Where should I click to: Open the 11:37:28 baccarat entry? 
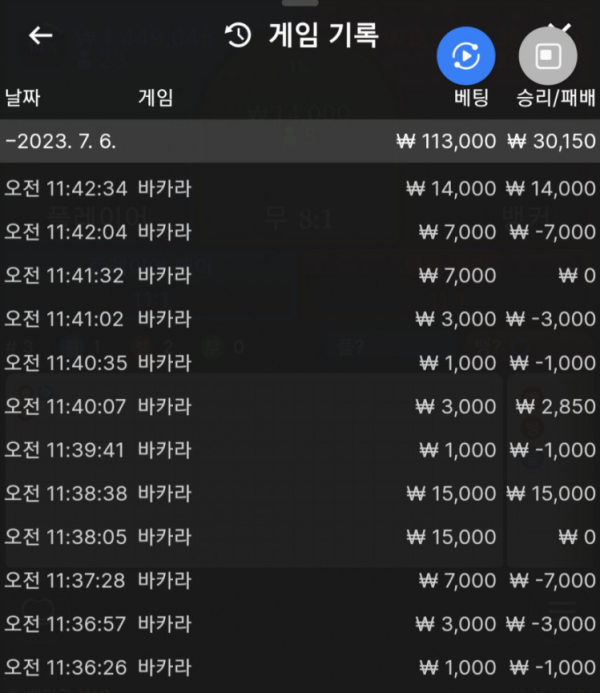click(x=300, y=580)
